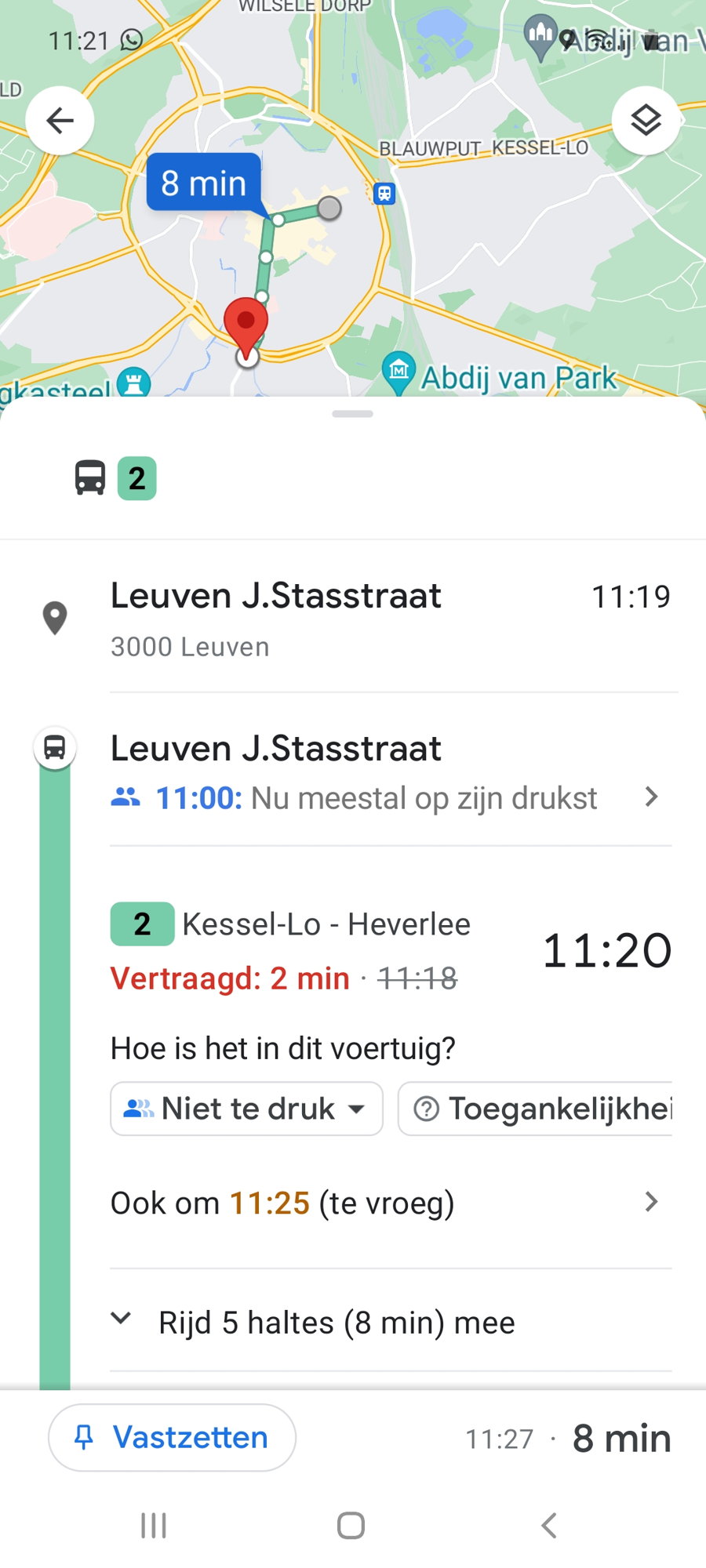Tap the system home button
The height and width of the screenshot is (1568, 706).
point(351,1526)
